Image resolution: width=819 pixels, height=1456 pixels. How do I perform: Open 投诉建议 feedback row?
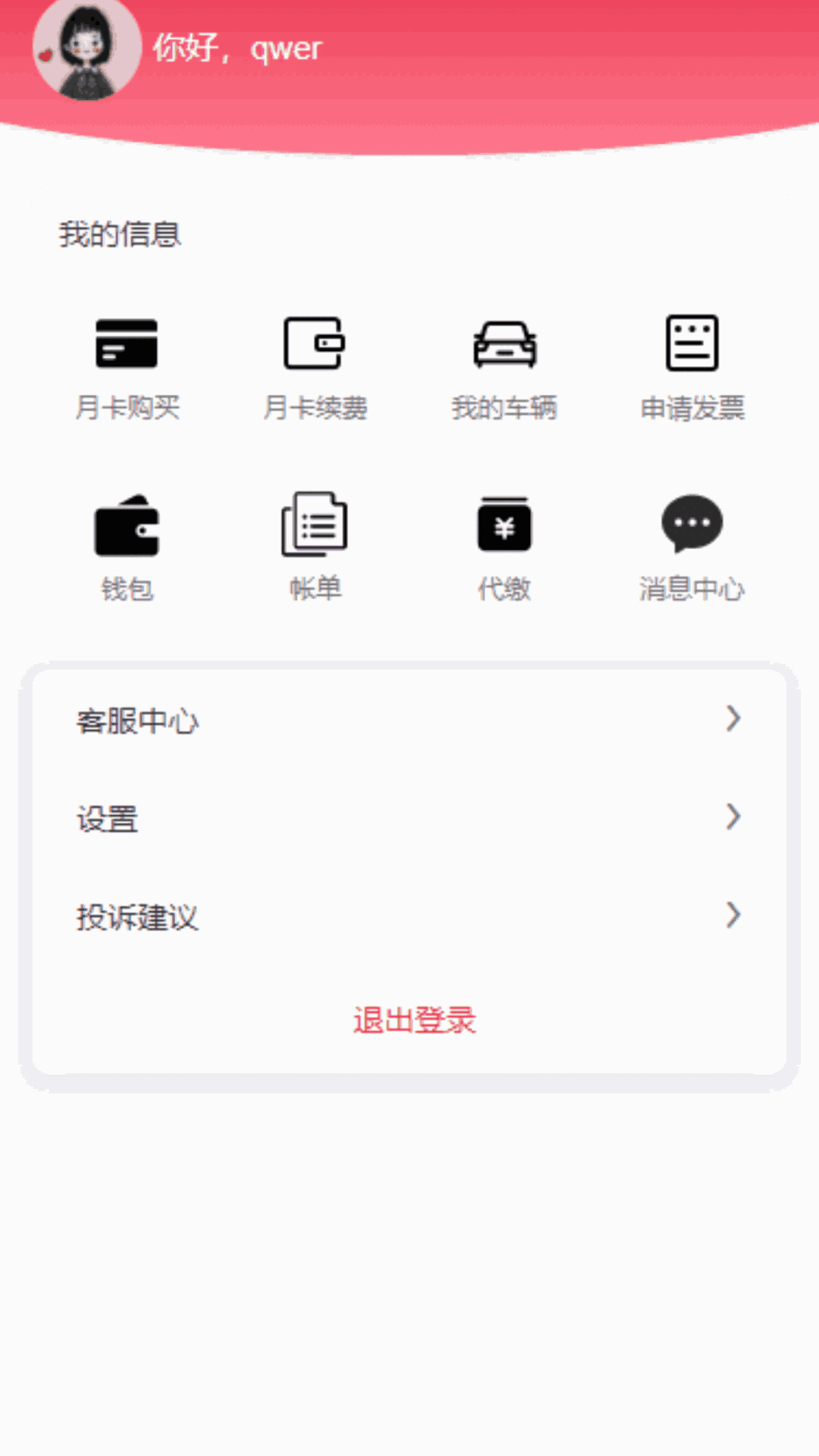[x=409, y=917]
